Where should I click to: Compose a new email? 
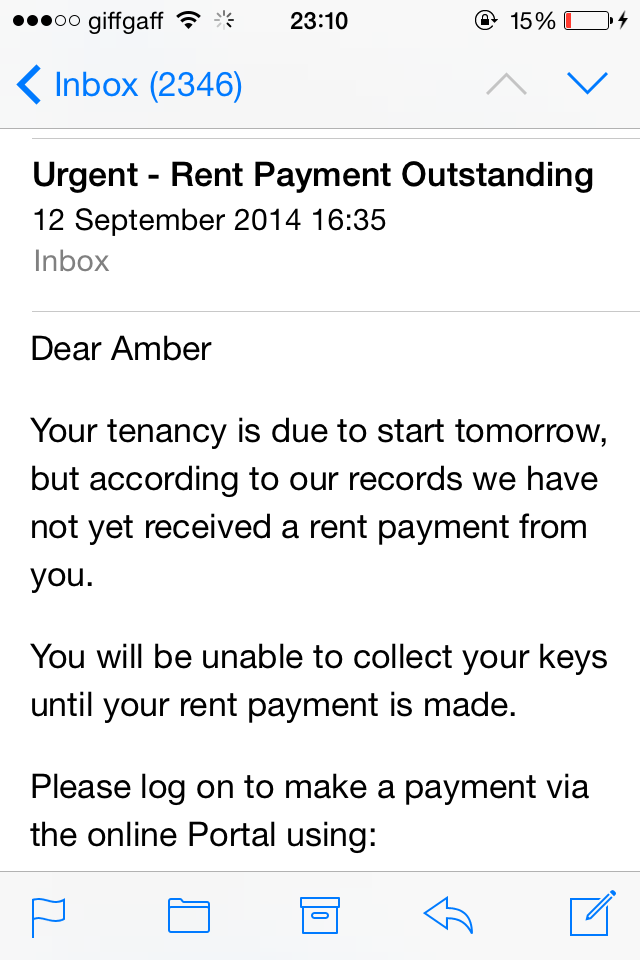[590, 915]
